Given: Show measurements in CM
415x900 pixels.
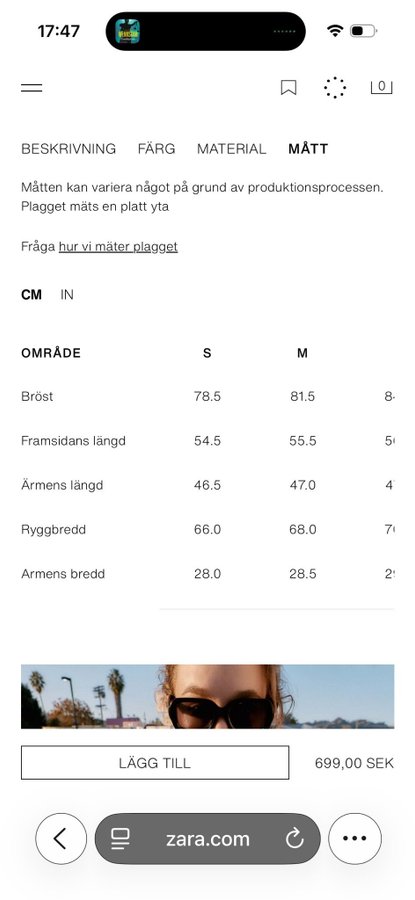Looking at the screenshot, I should click(x=32, y=294).
